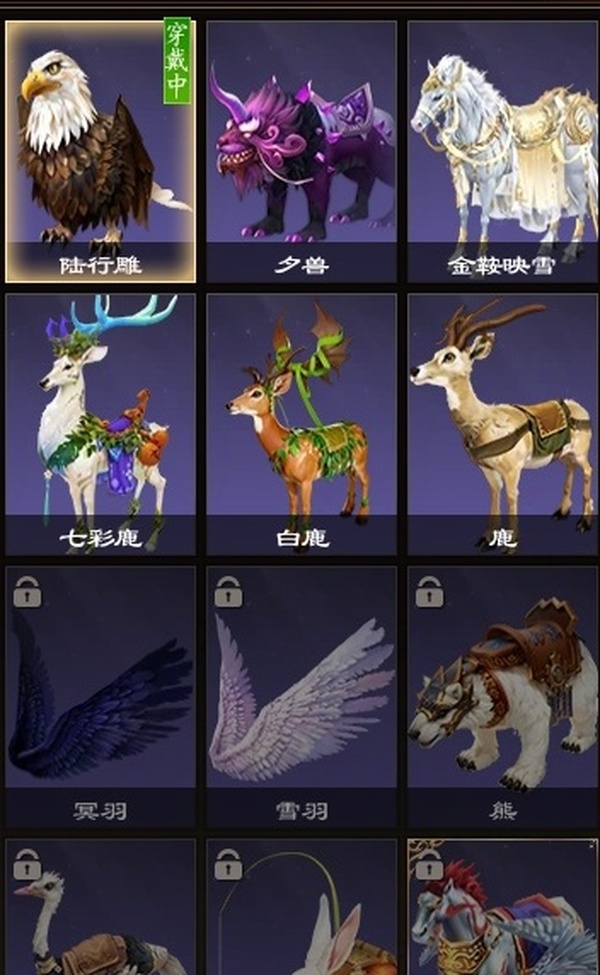The image size is (600, 975).
Task: View the locked 雪羽 white wings
Action: [302, 697]
